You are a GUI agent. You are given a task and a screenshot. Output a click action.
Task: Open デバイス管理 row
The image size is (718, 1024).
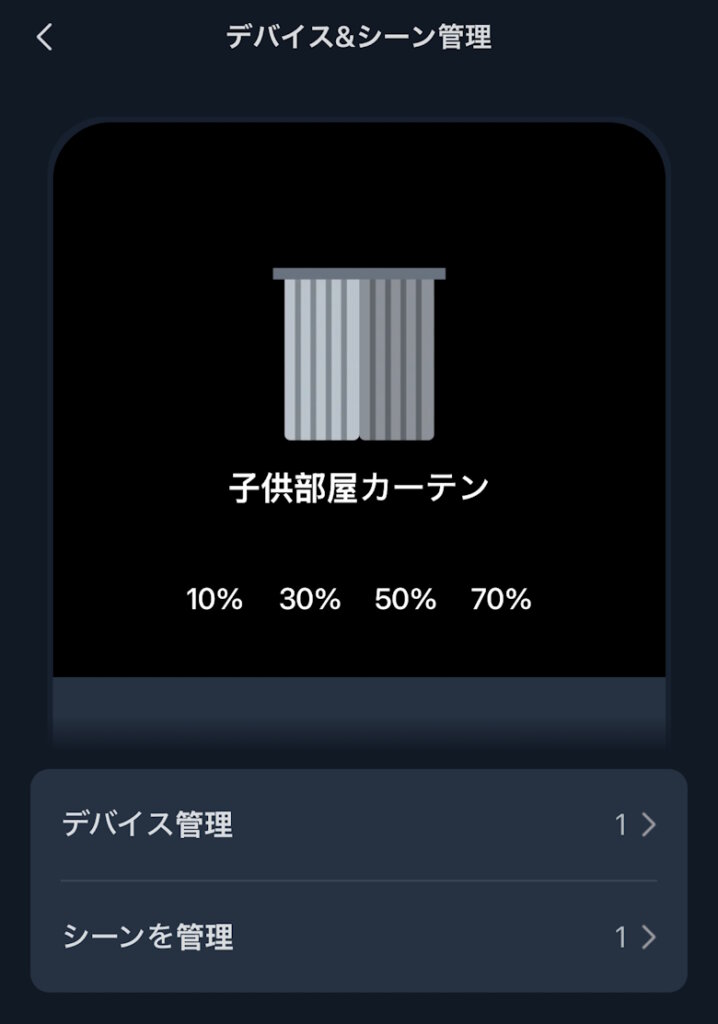(359, 825)
